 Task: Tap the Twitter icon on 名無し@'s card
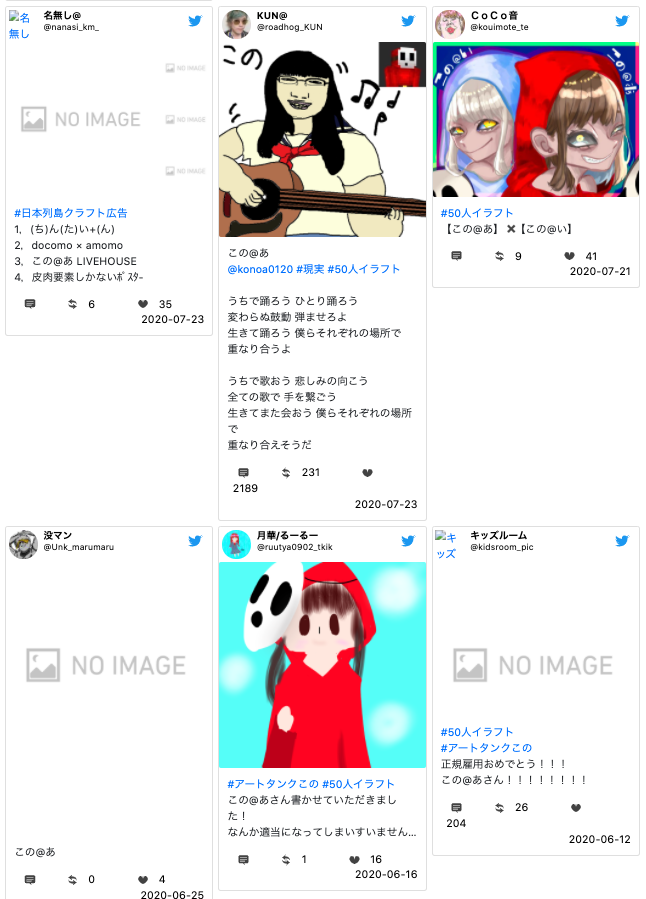pos(195,20)
